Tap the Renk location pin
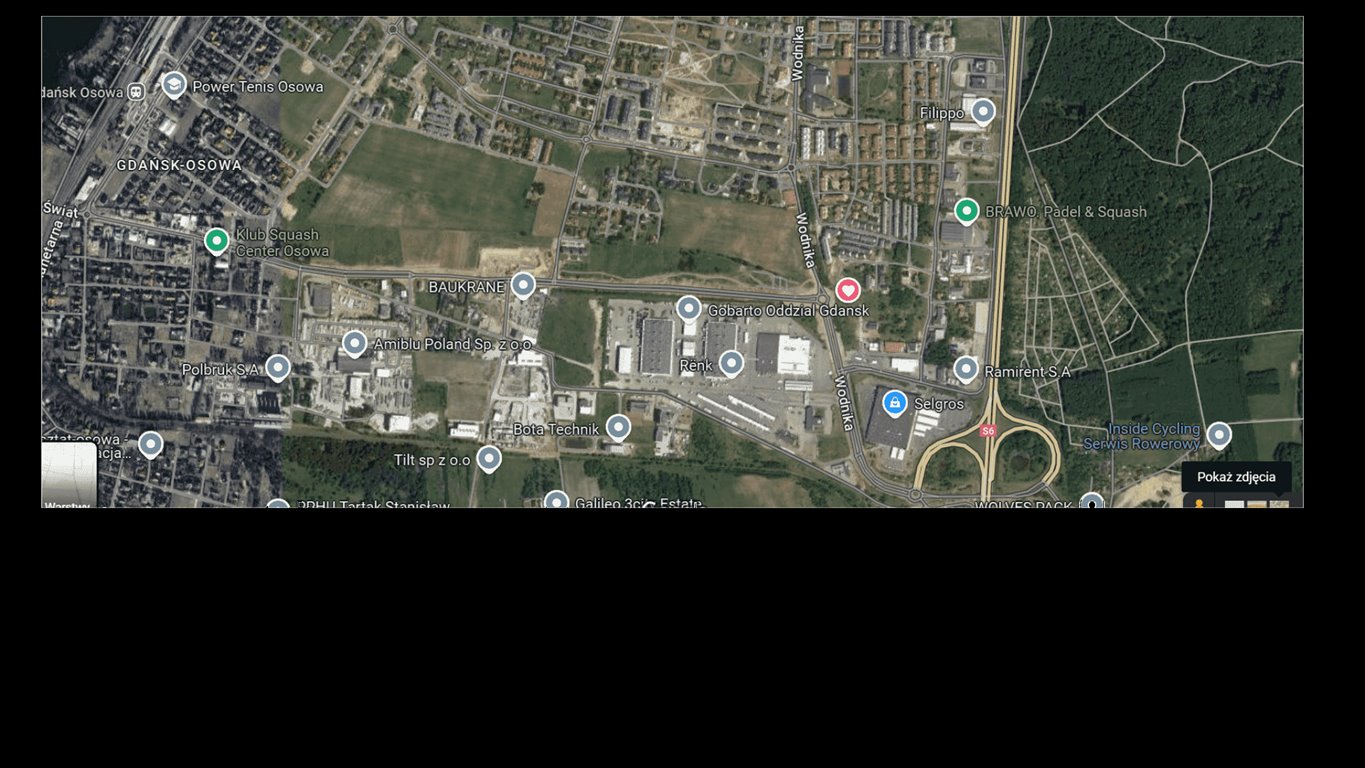This screenshot has width=1365, height=768. click(731, 363)
